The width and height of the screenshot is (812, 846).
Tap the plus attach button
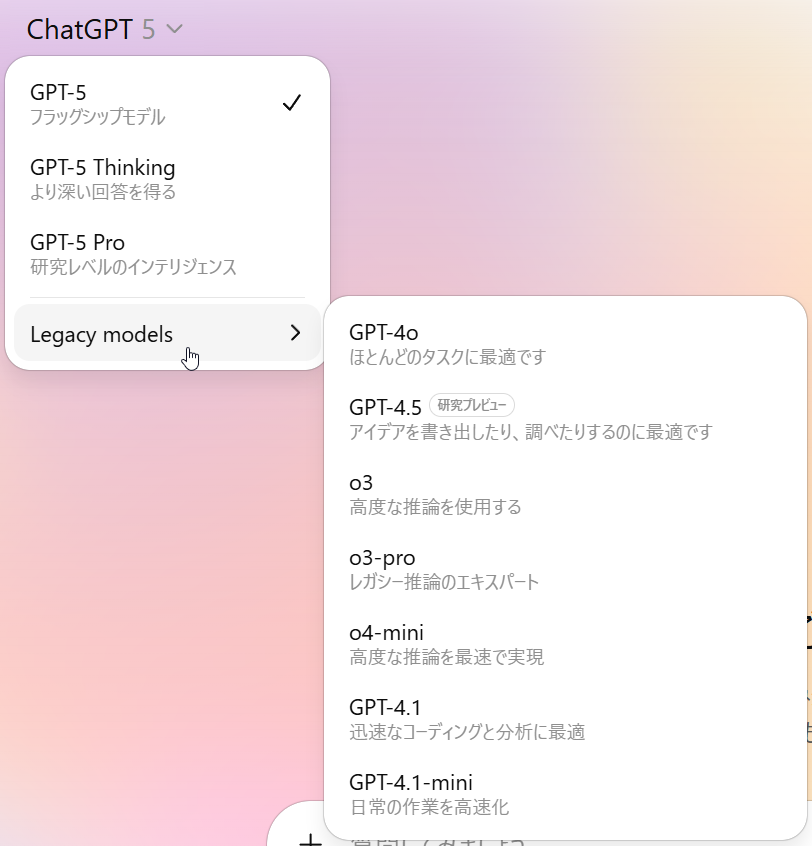pos(311,838)
